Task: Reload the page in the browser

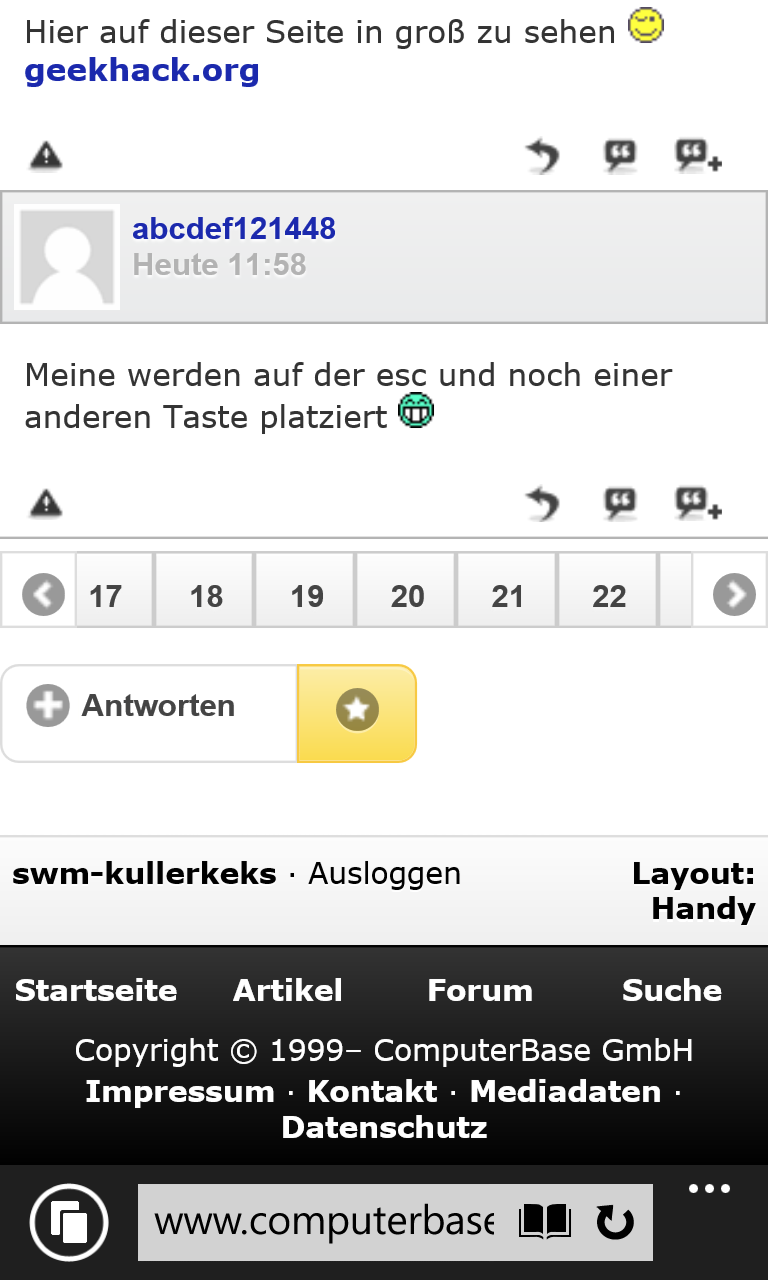Action: [x=614, y=1222]
